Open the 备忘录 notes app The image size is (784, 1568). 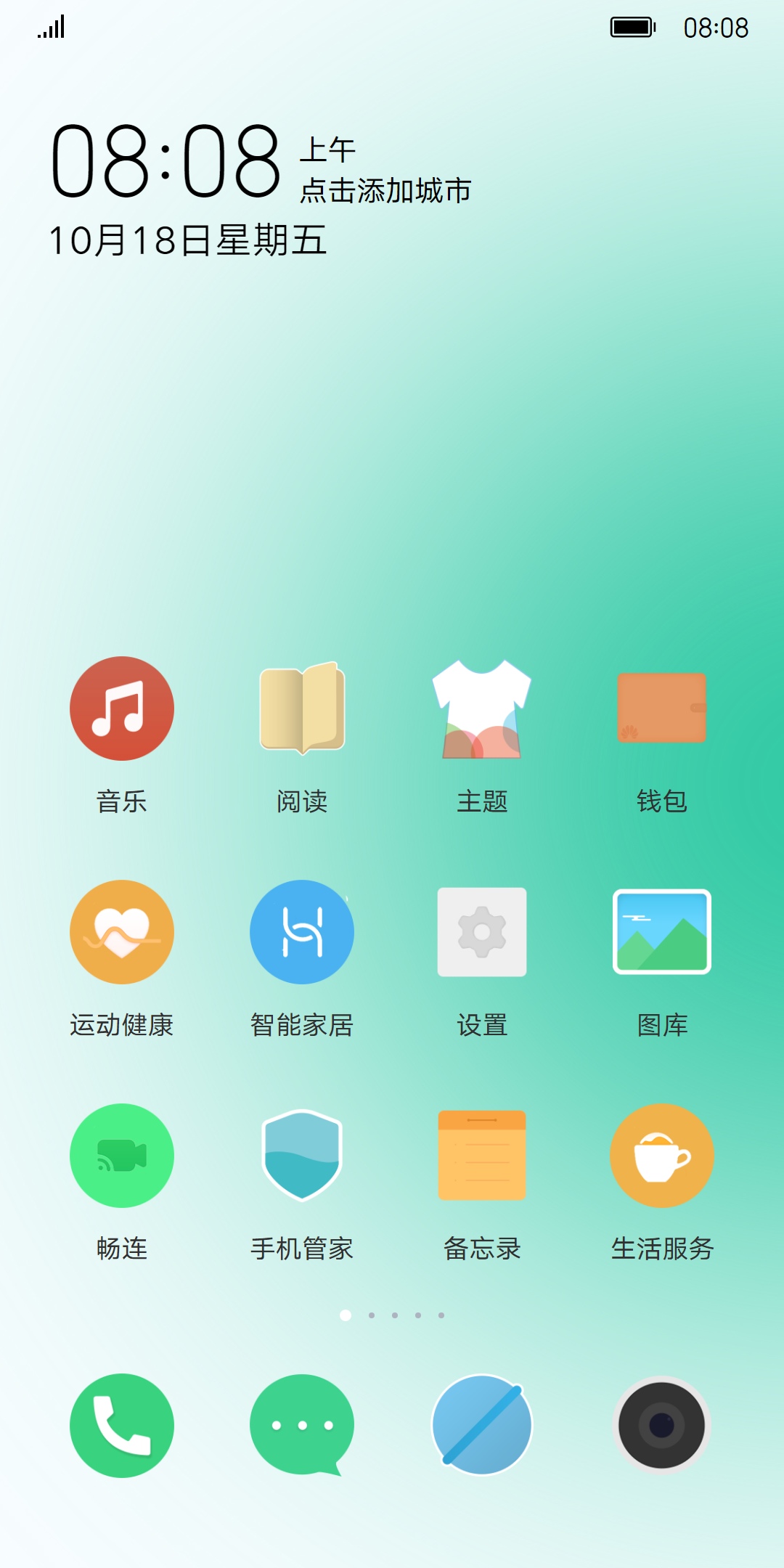point(482,1156)
